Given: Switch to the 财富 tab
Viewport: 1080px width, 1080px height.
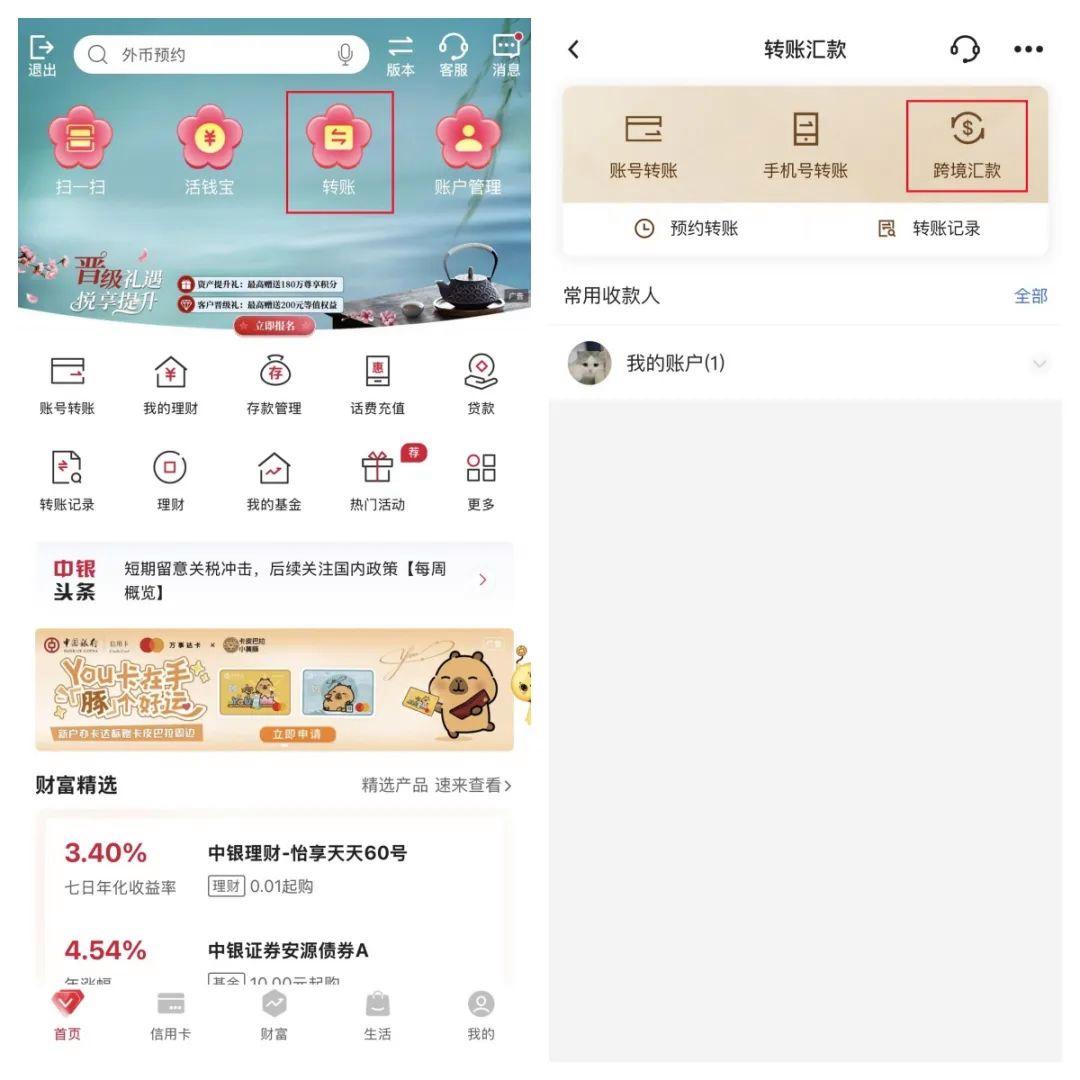Looking at the screenshot, I should 274,1015.
